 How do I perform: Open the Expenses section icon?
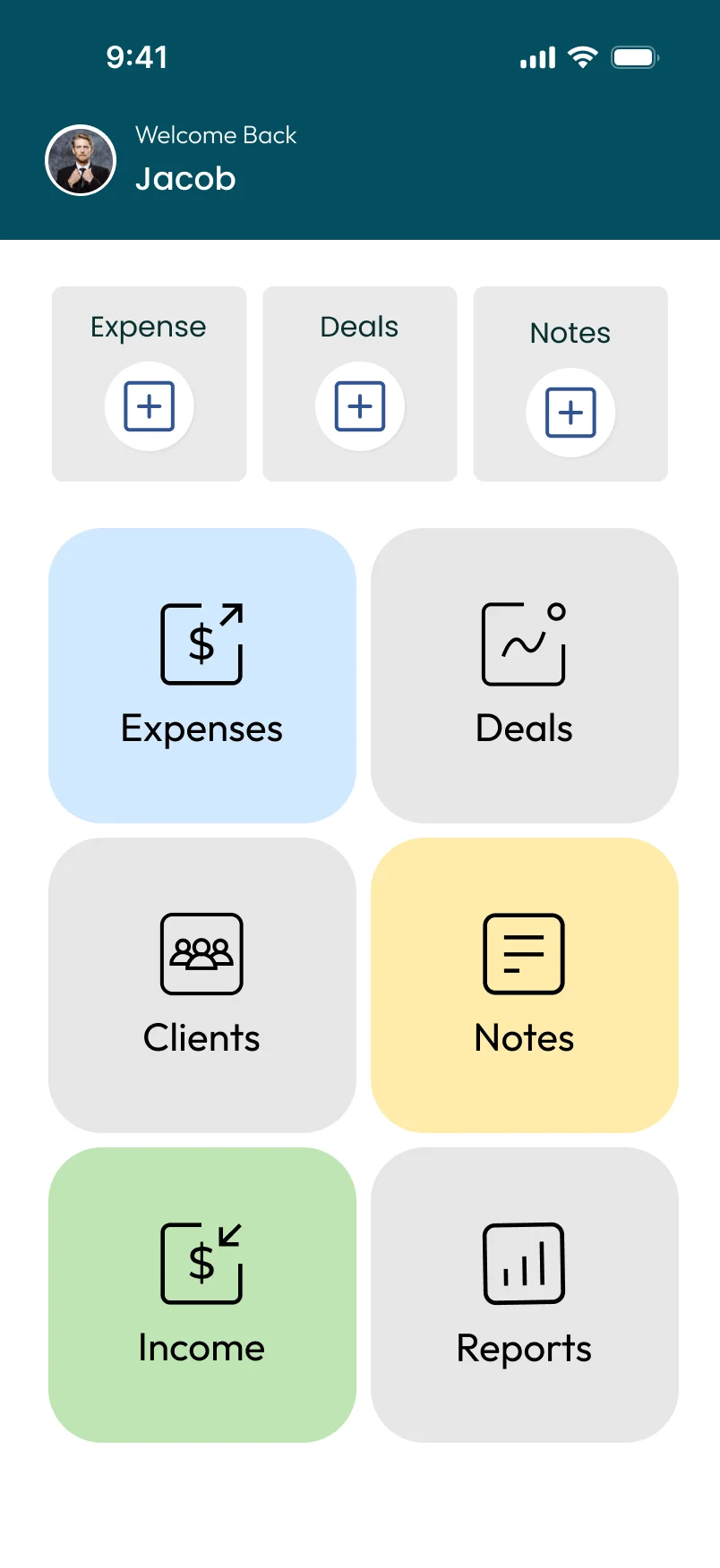pyautogui.click(x=201, y=643)
